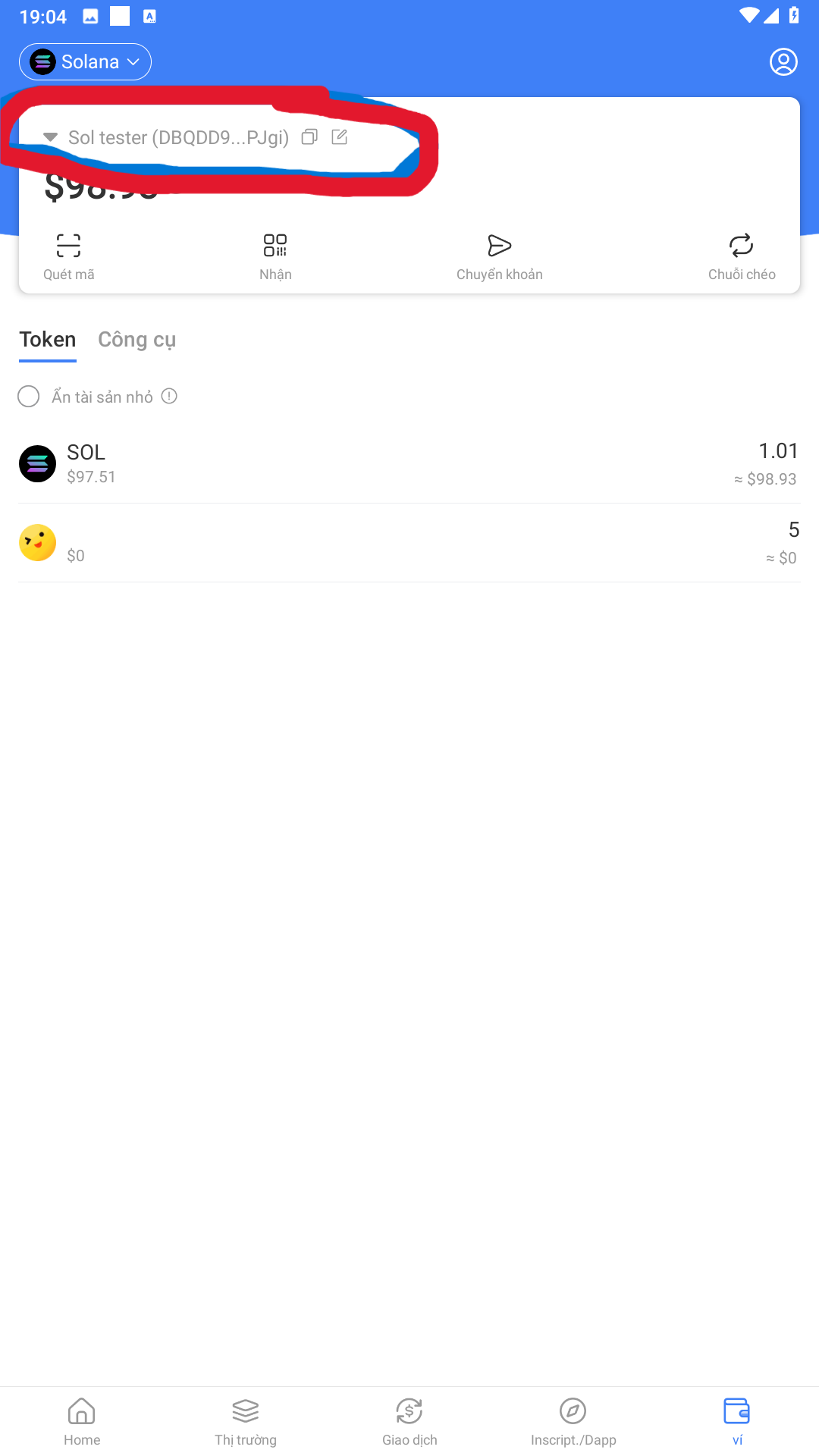Open the Inscript./Dapp tab

tap(573, 1421)
